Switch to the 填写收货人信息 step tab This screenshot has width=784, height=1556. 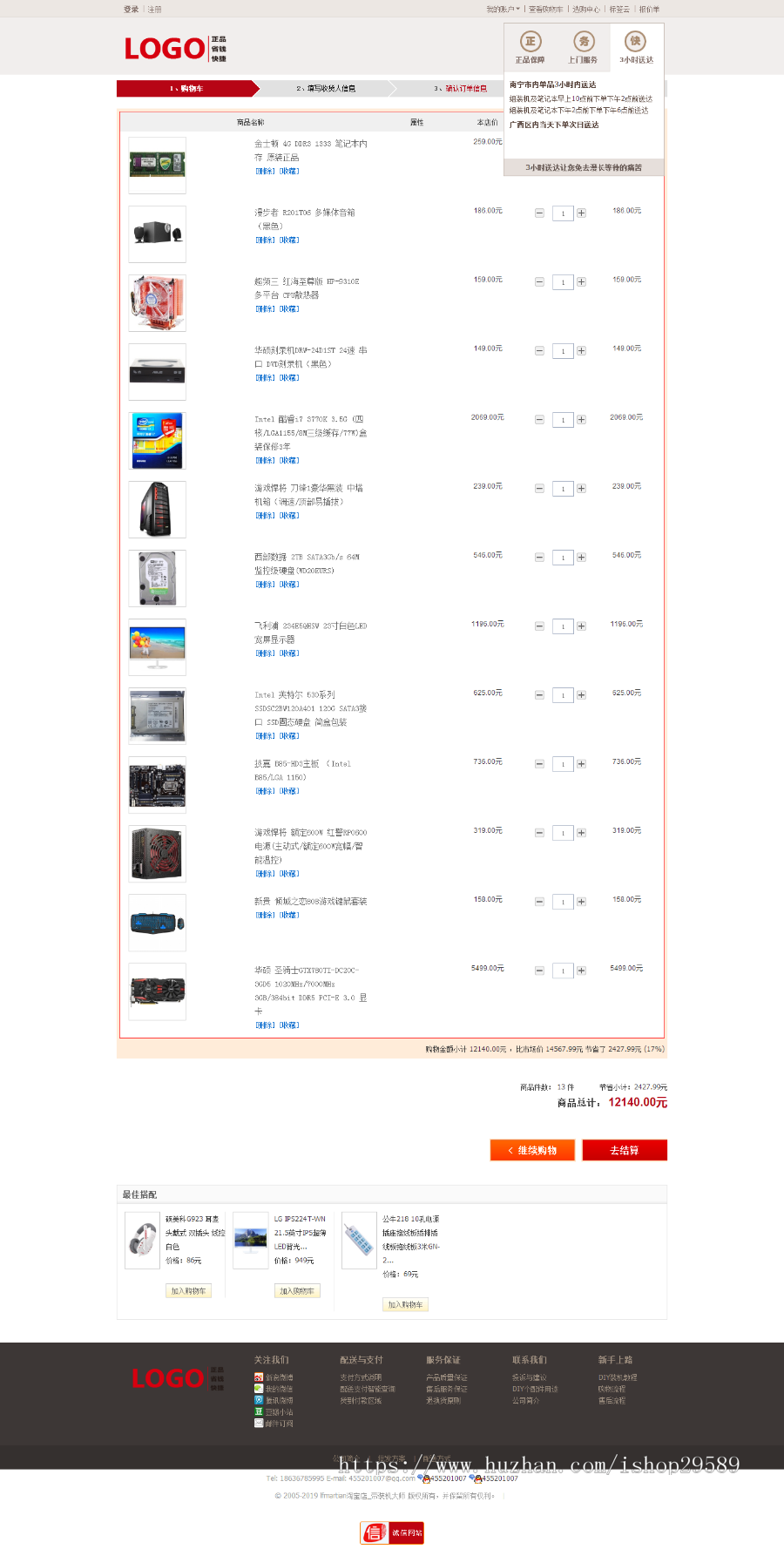pos(328,88)
